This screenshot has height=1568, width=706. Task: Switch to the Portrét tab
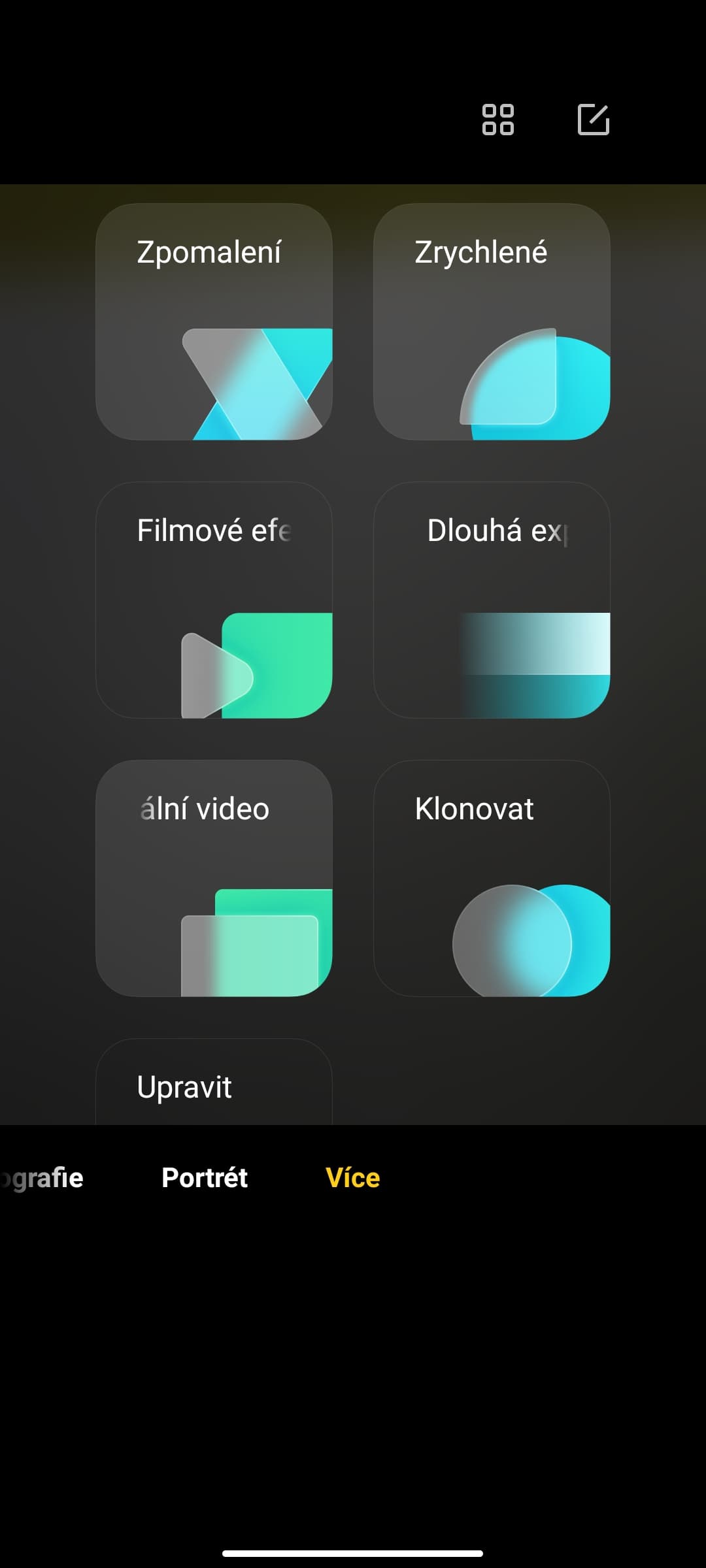coord(205,1177)
